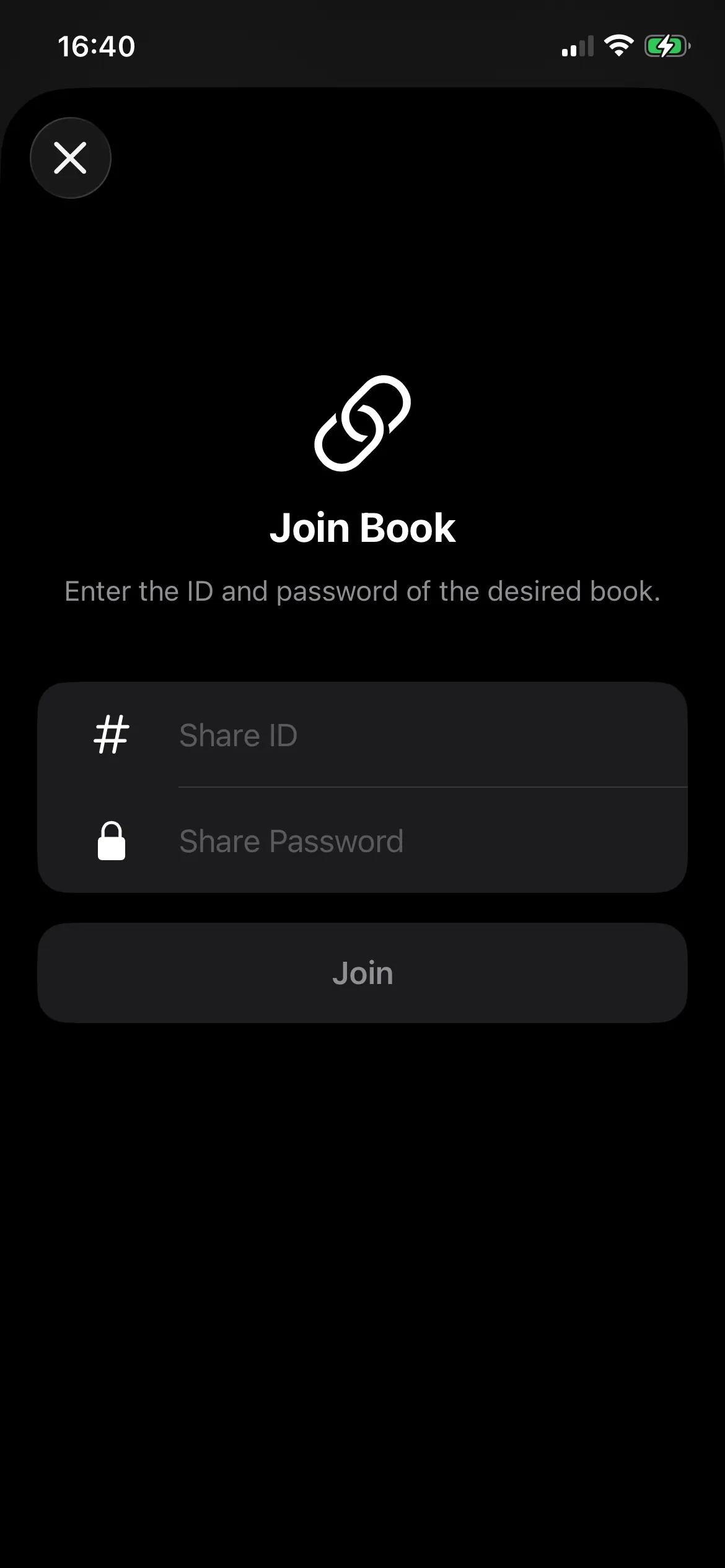Click the Join Book title
Viewport: 725px width, 1568px height.
pyautogui.click(x=363, y=528)
